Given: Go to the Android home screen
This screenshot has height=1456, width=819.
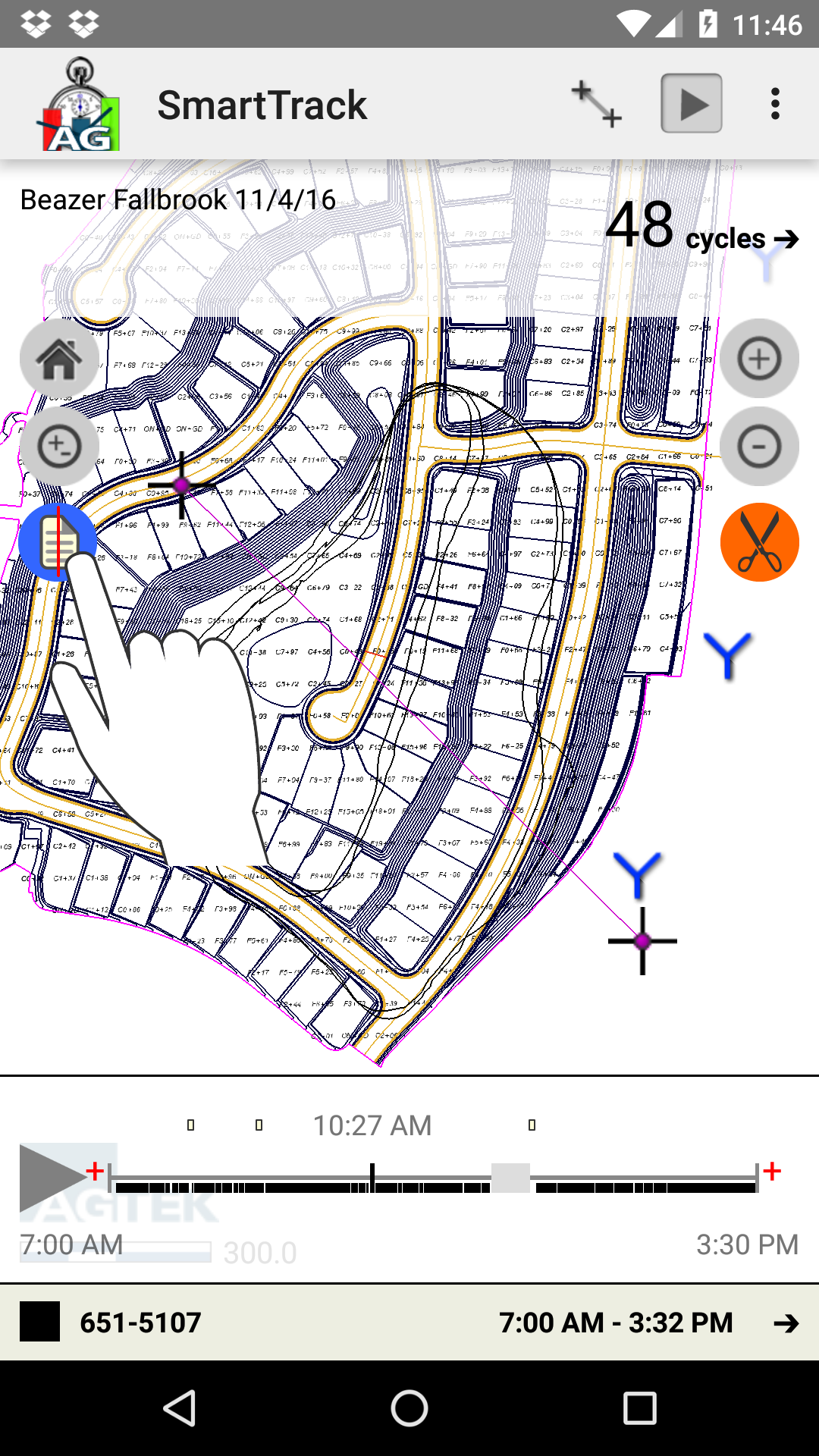Looking at the screenshot, I should [x=409, y=1408].
